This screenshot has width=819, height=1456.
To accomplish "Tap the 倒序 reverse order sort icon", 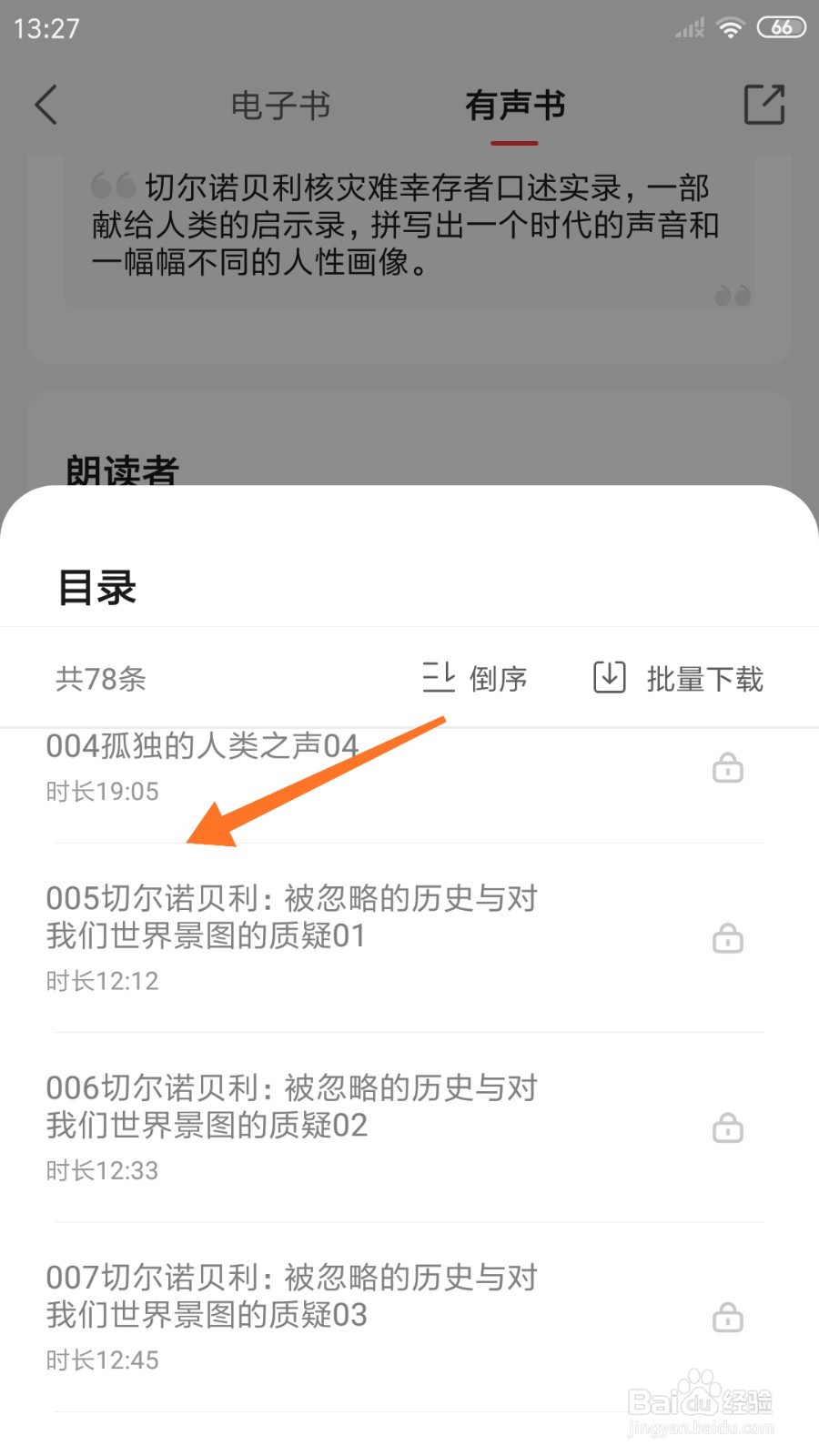I will click(x=439, y=678).
